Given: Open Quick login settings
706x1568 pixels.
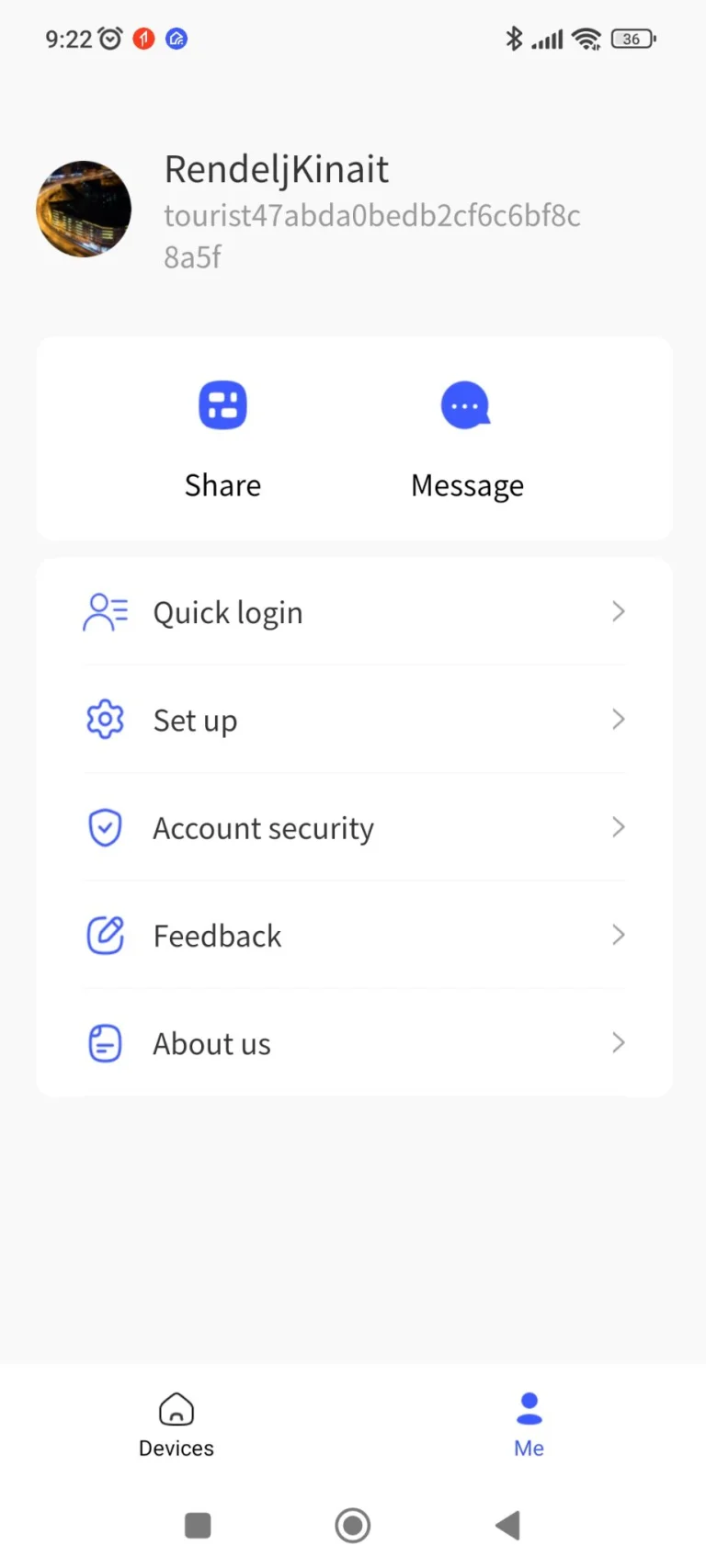Looking at the screenshot, I should pos(354,612).
